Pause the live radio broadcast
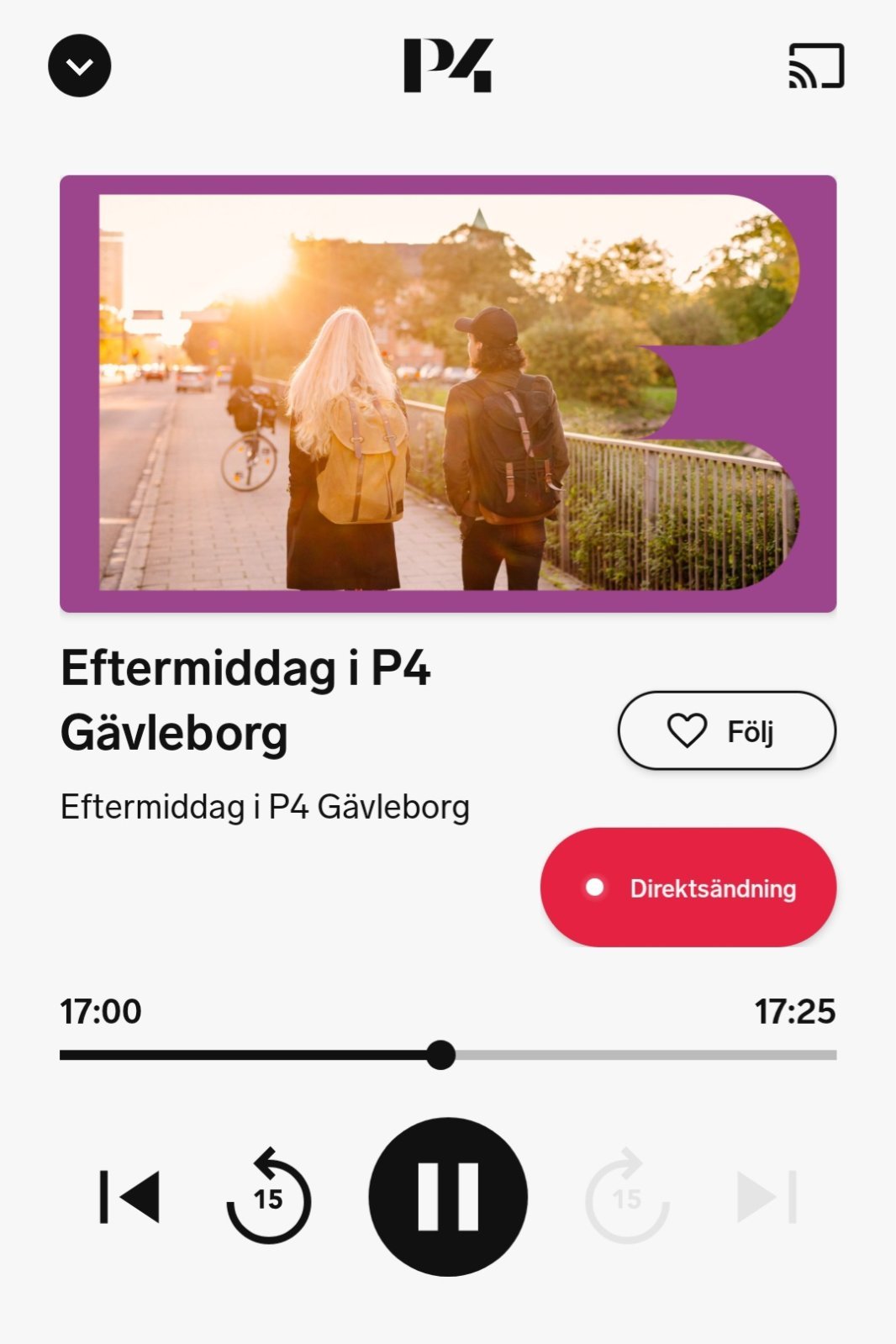The image size is (896, 1344). [448, 1196]
